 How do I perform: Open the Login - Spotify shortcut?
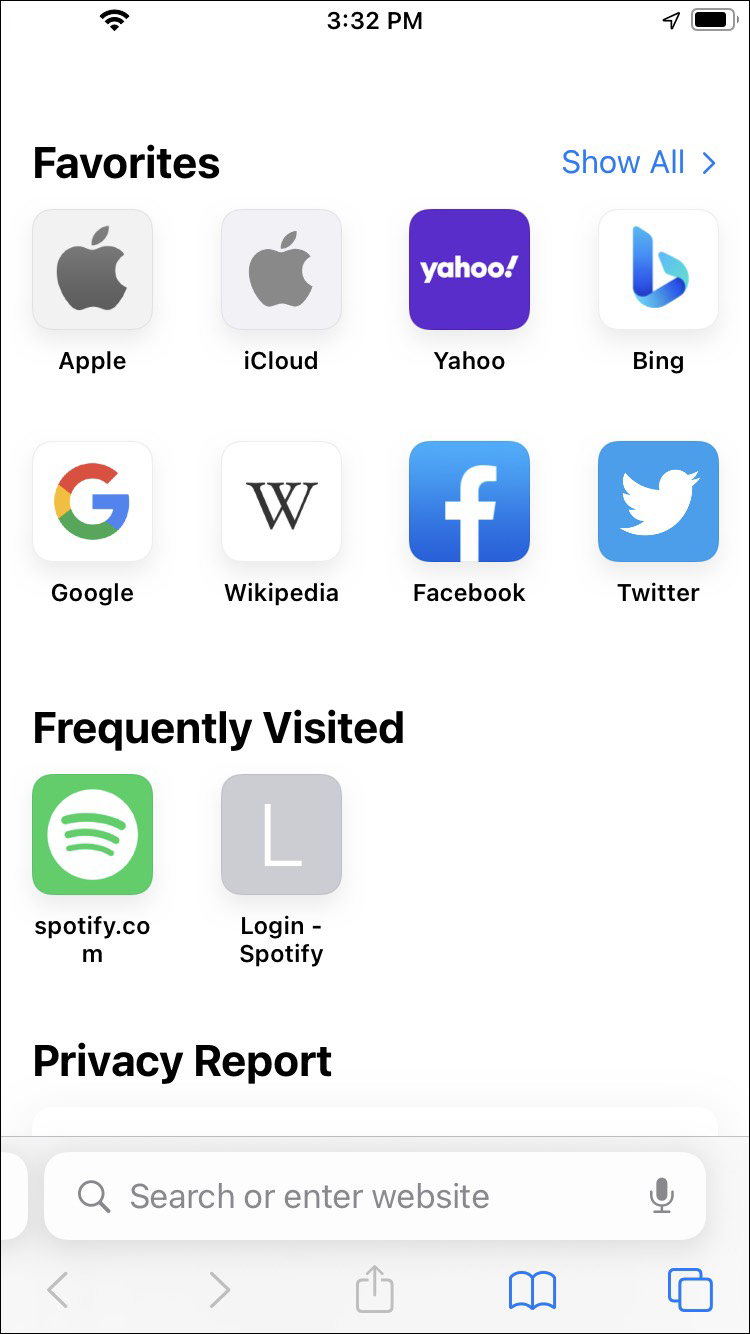click(x=281, y=834)
